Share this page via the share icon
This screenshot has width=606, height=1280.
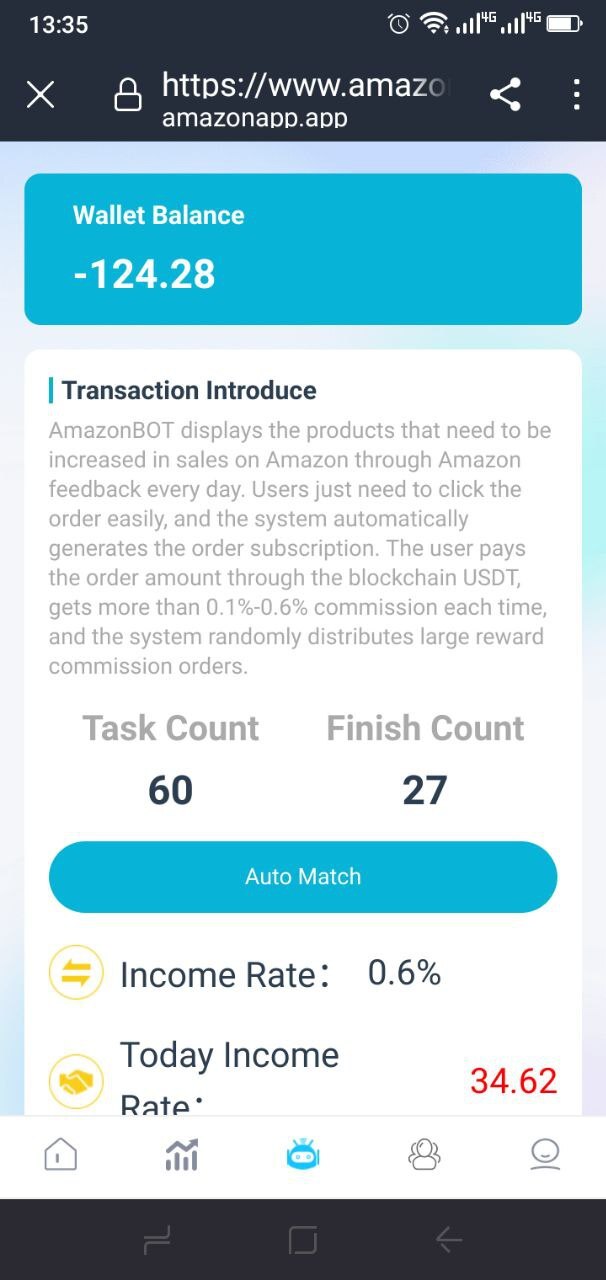(505, 95)
